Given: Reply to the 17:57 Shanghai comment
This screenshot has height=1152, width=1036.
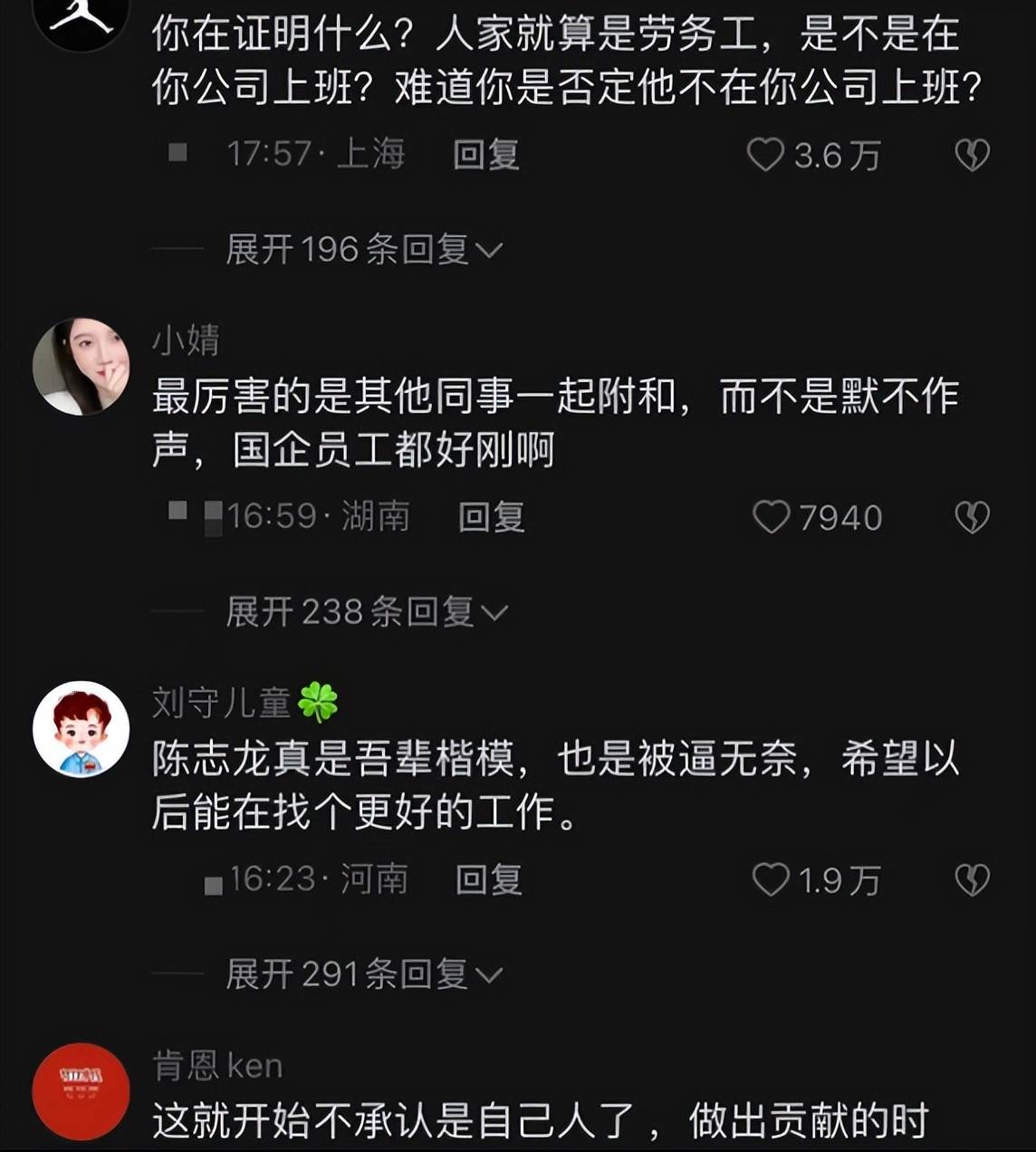Looking at the screenshot, I should pos(485,155).
